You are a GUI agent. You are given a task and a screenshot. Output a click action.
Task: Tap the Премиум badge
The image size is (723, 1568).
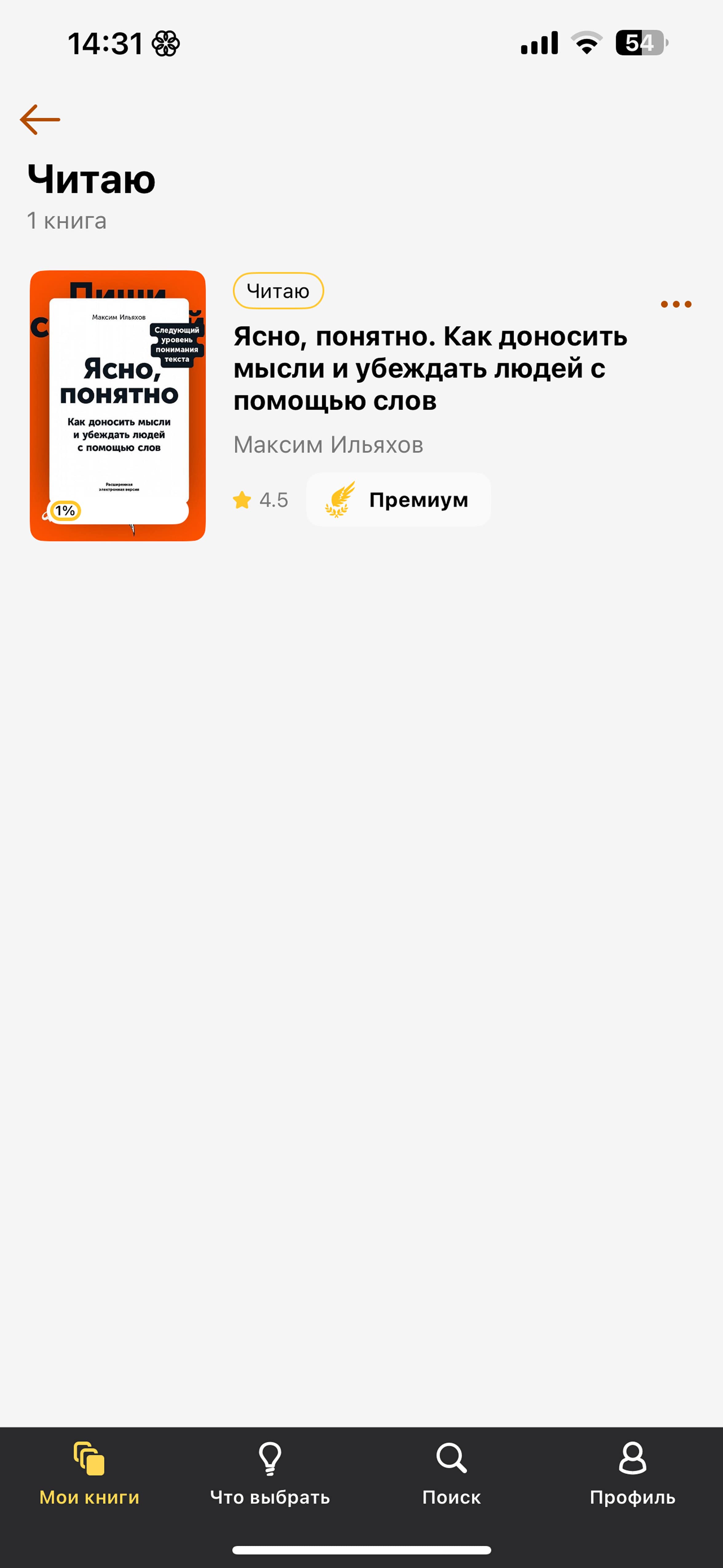point(399,500)
